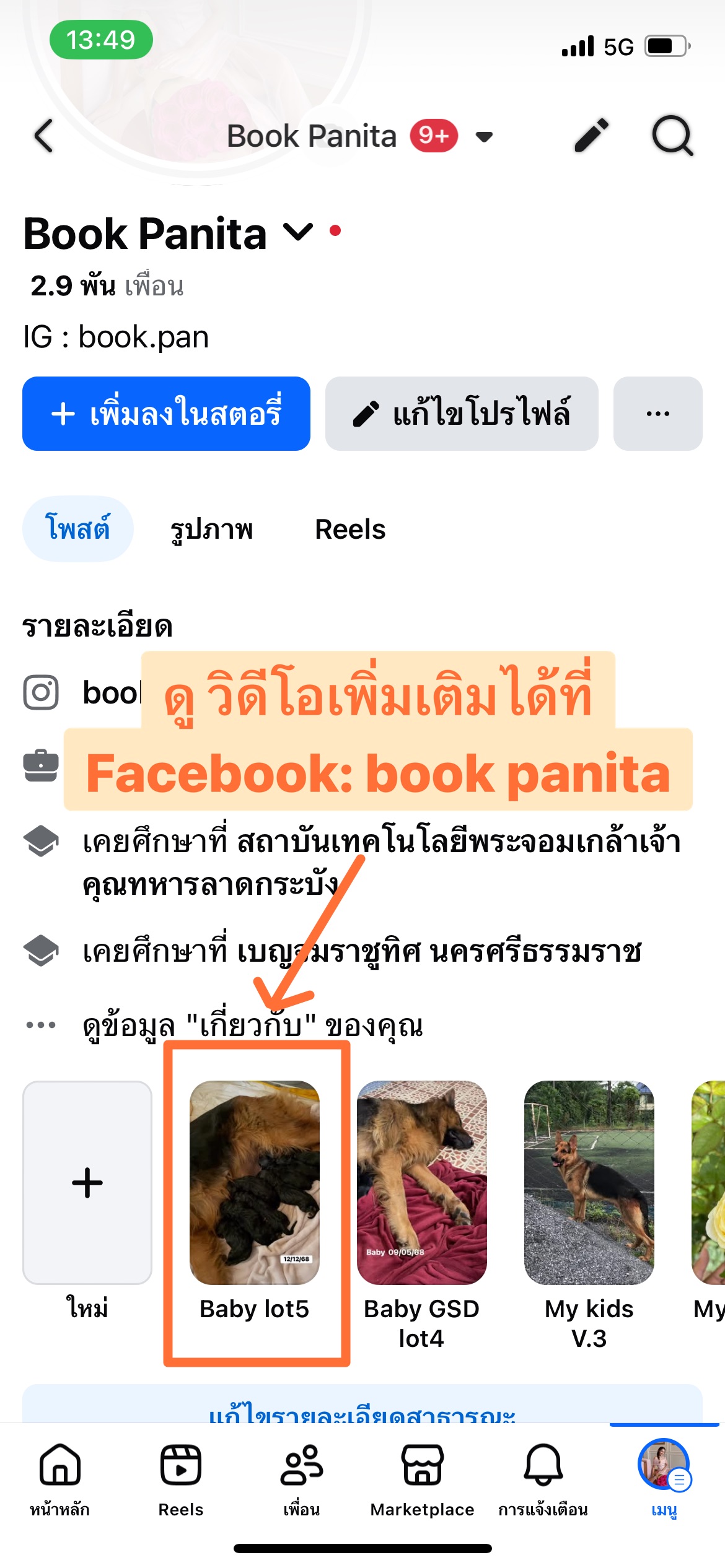Screen dimensions: 725x1568
Task: Open the search magnifier icon
Action: pos(672,136)
